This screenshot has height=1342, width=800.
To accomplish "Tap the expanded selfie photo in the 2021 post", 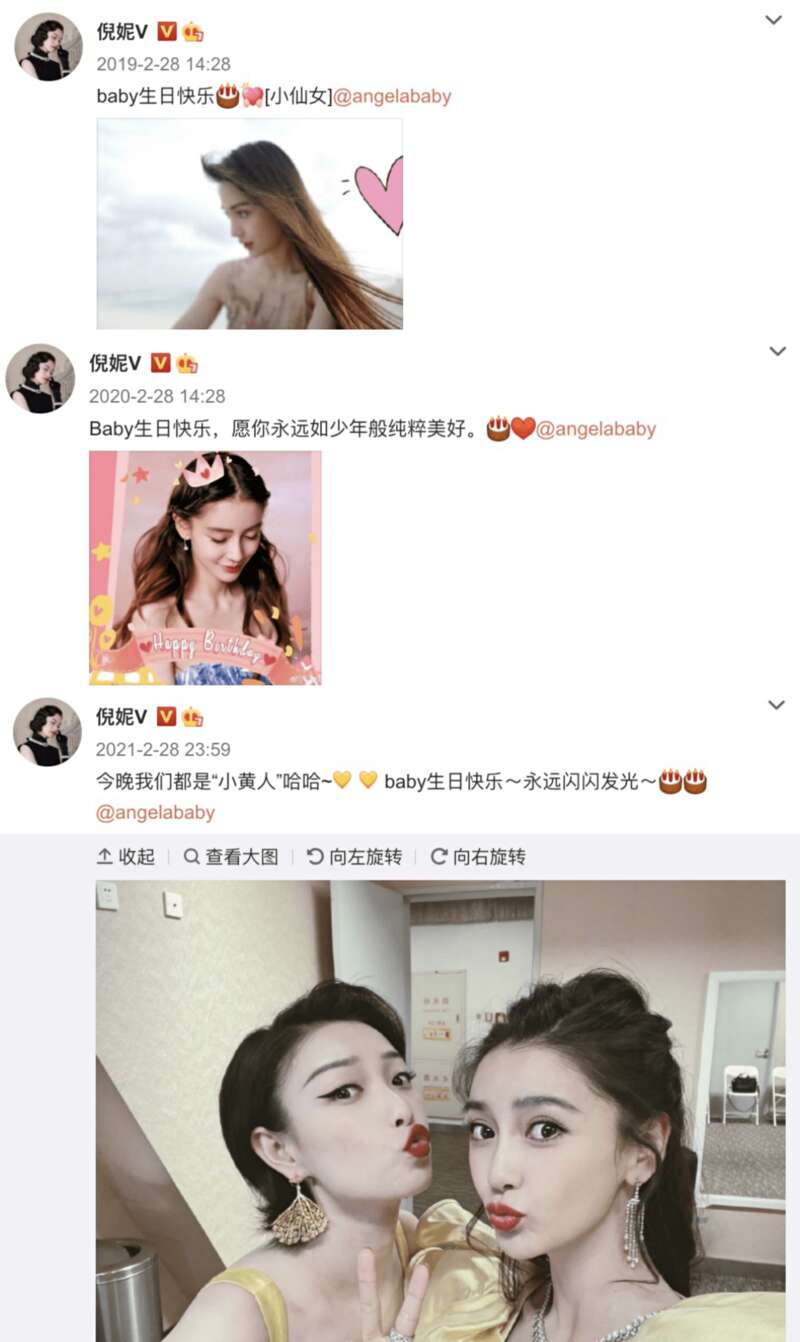I will [x=440, y=1110].
